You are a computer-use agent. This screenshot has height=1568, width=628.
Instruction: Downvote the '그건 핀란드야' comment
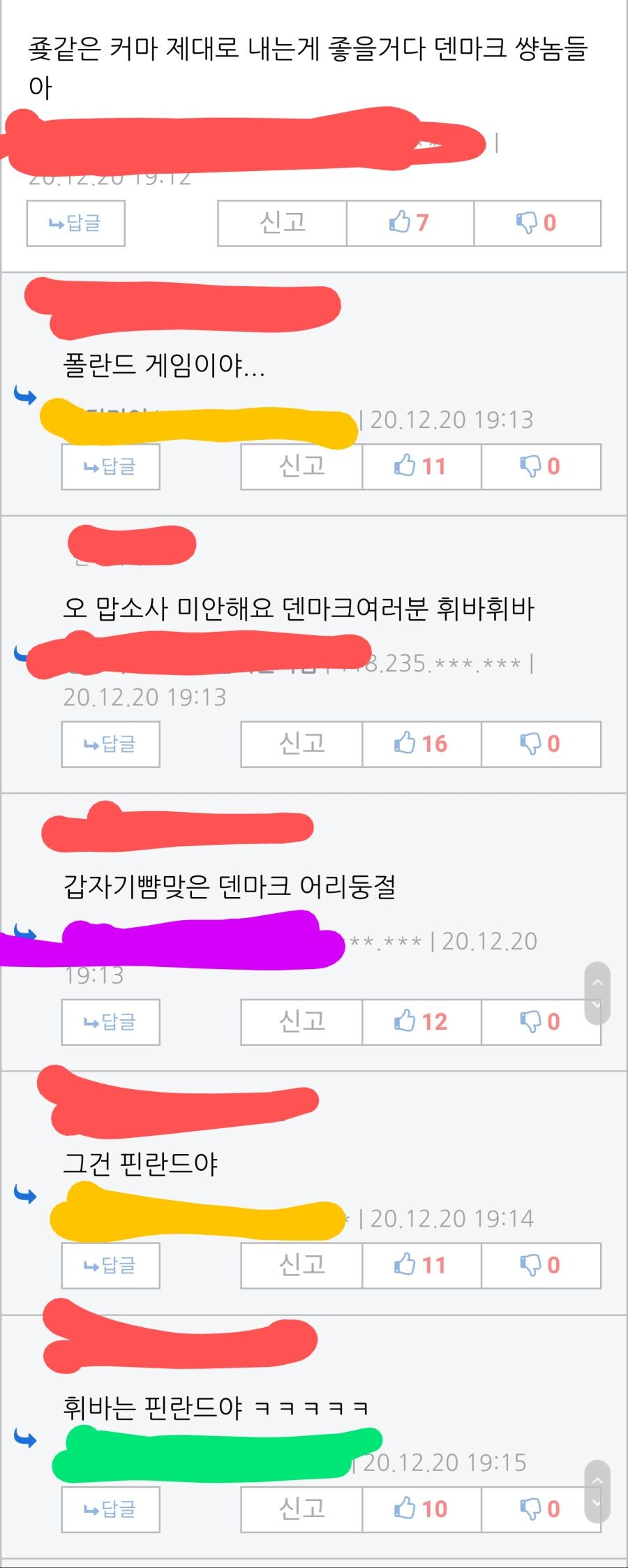click(541, 1265)
